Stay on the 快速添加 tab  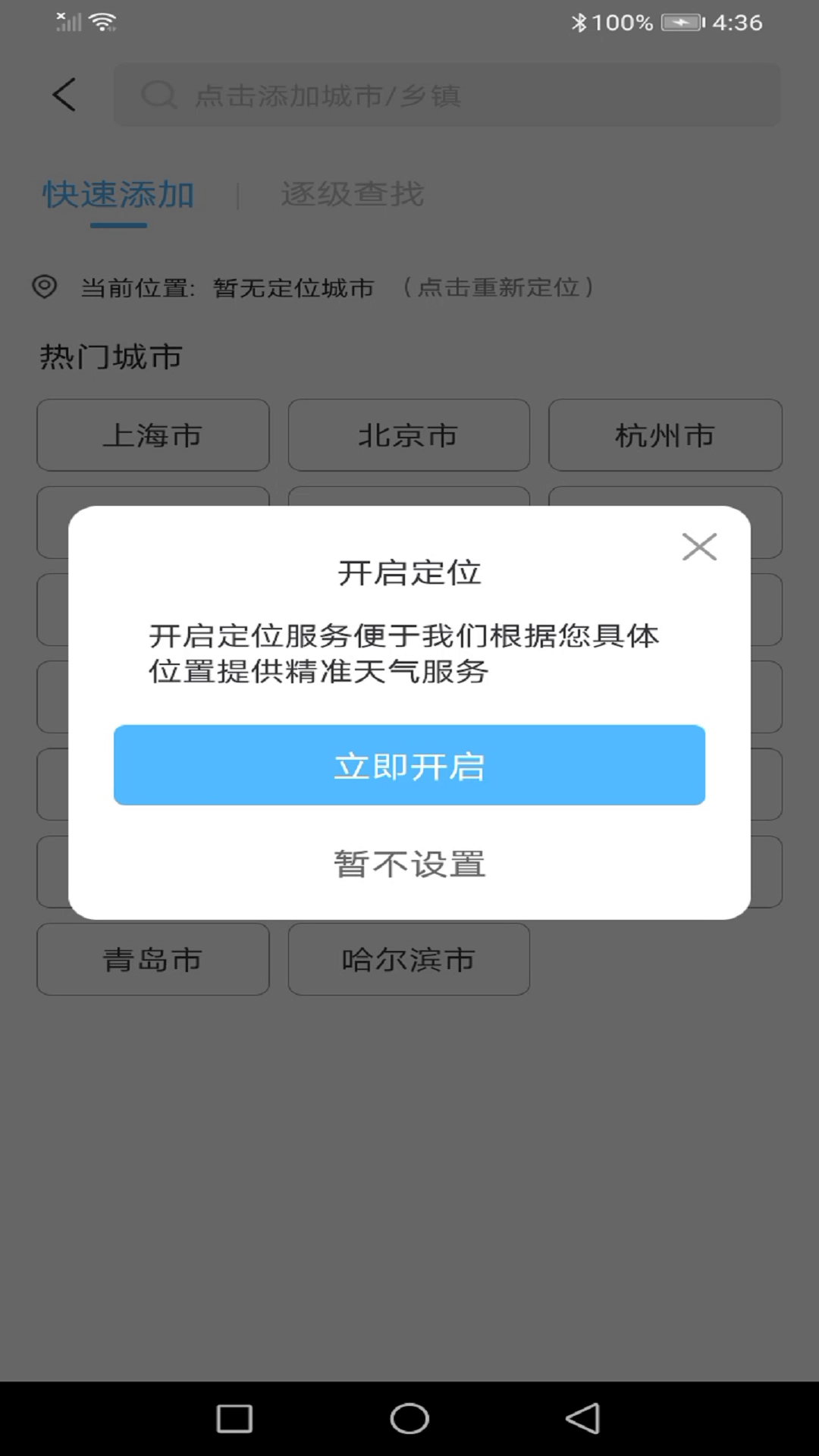pos(118,193)
